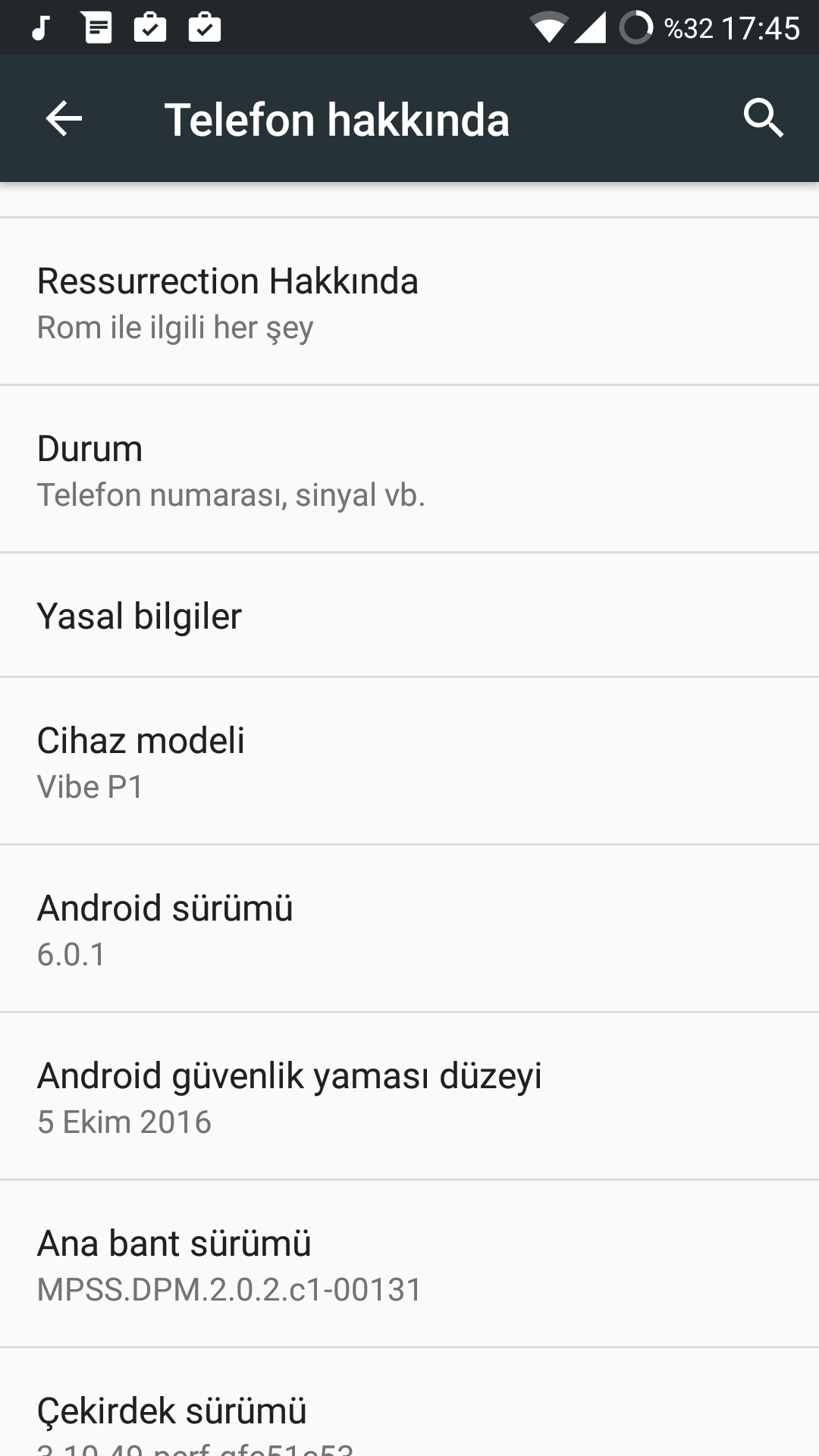Open Ressurrection Hakkında
819x1456 pixels.
409,302
